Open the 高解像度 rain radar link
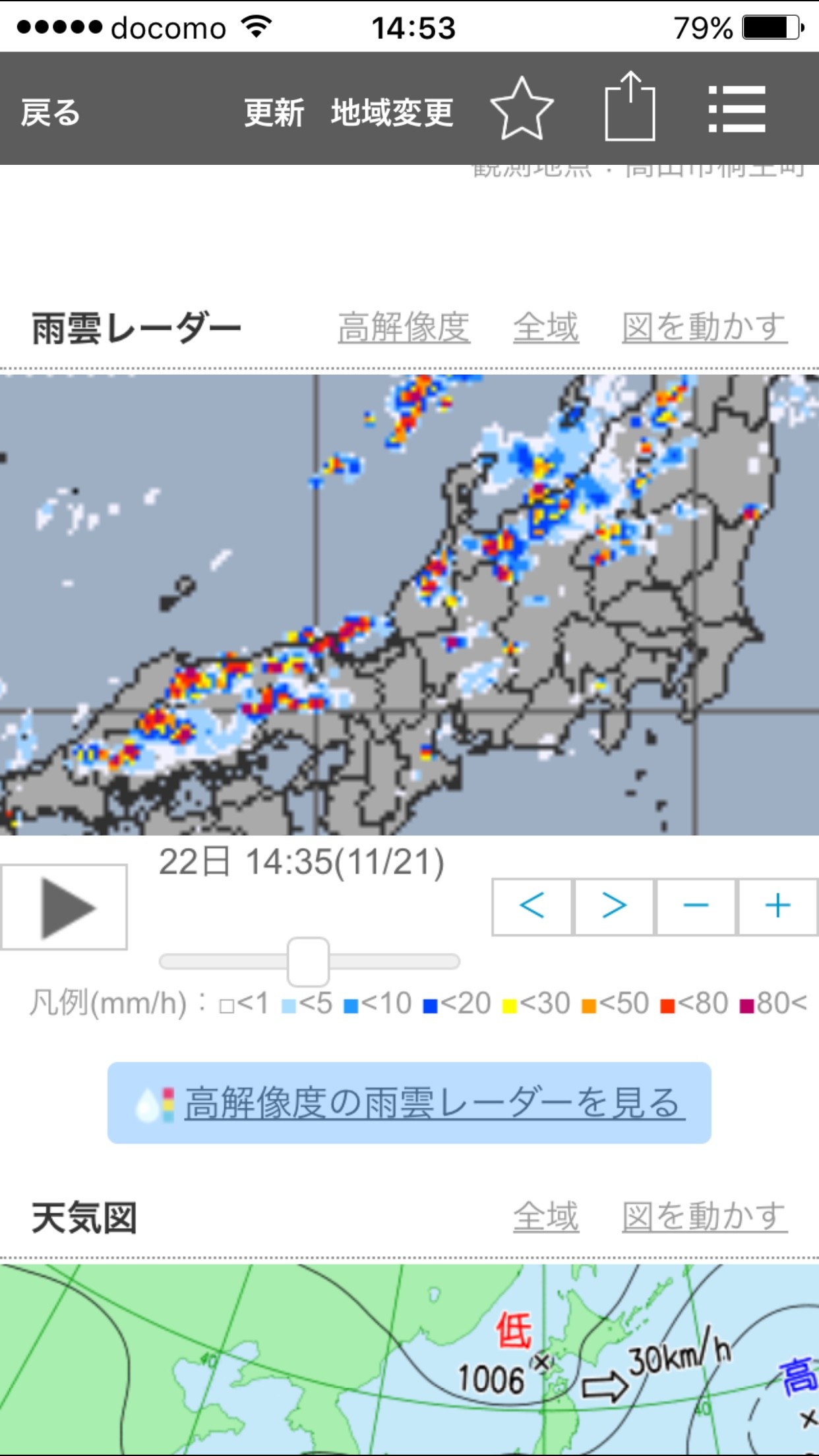 (x=404, y=327)
